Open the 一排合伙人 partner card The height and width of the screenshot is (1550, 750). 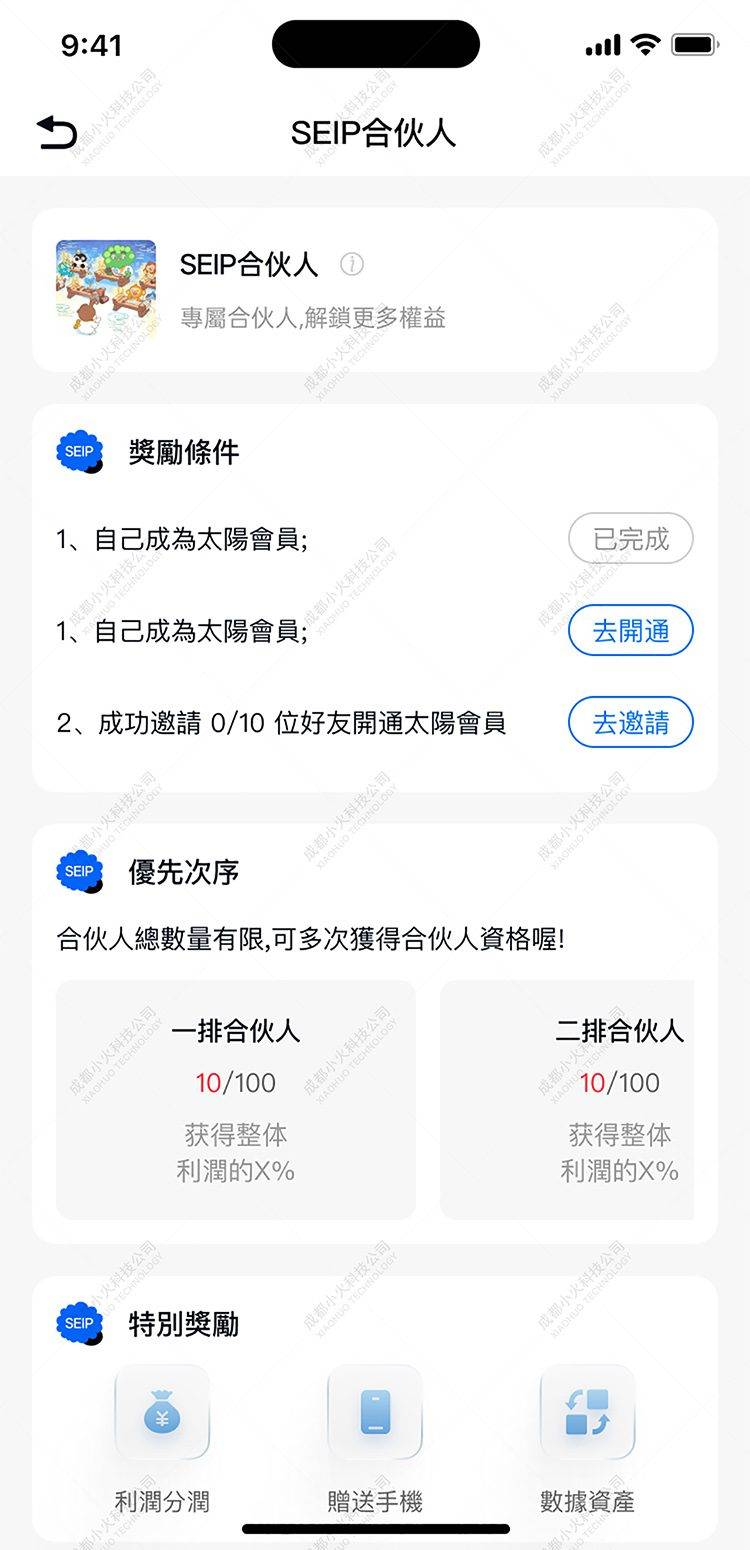tap(235, 1100)
